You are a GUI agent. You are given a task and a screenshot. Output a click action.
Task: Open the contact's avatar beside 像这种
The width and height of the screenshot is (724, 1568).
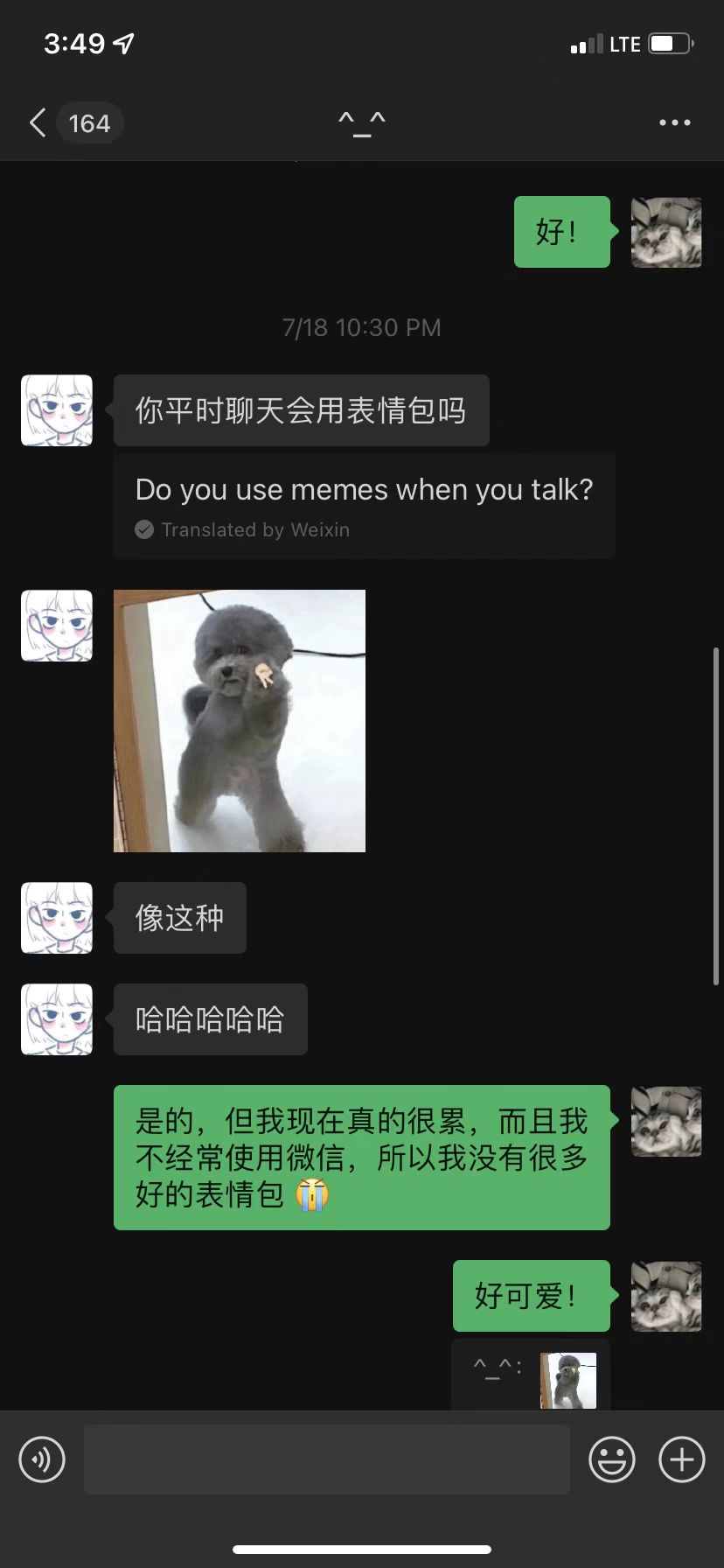(x=57, y=918)
